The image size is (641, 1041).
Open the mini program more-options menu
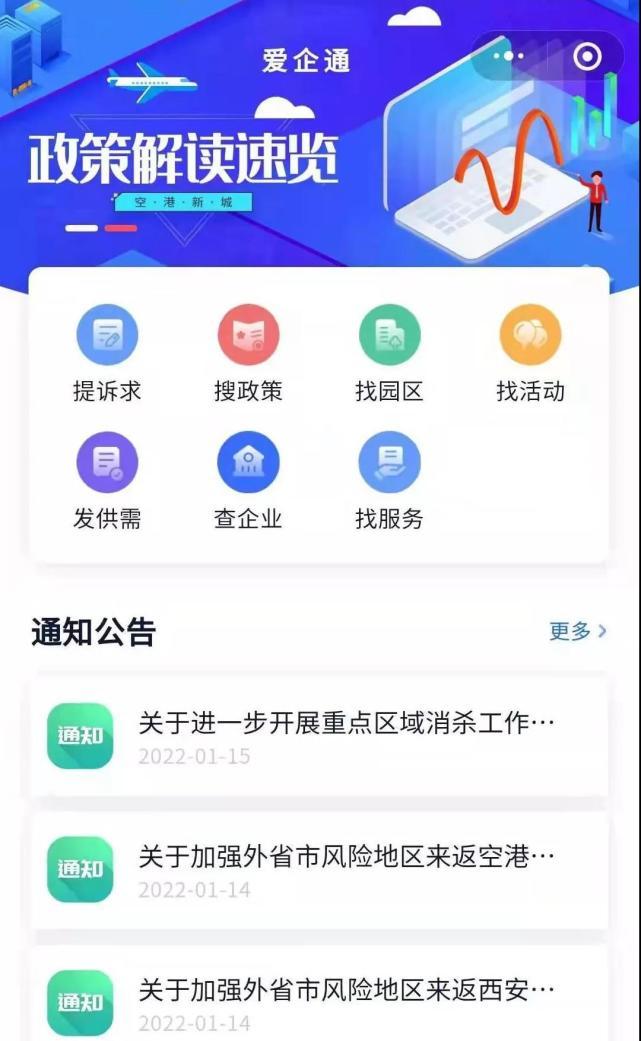point(508,56)
